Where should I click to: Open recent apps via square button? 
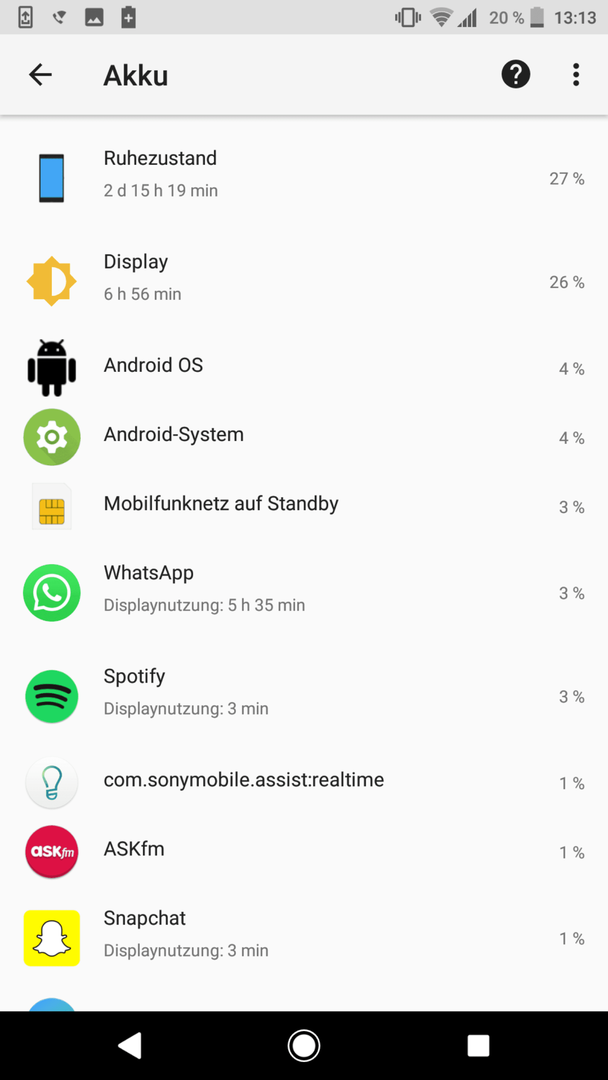pyautogui.click(x=478, y=1046)
